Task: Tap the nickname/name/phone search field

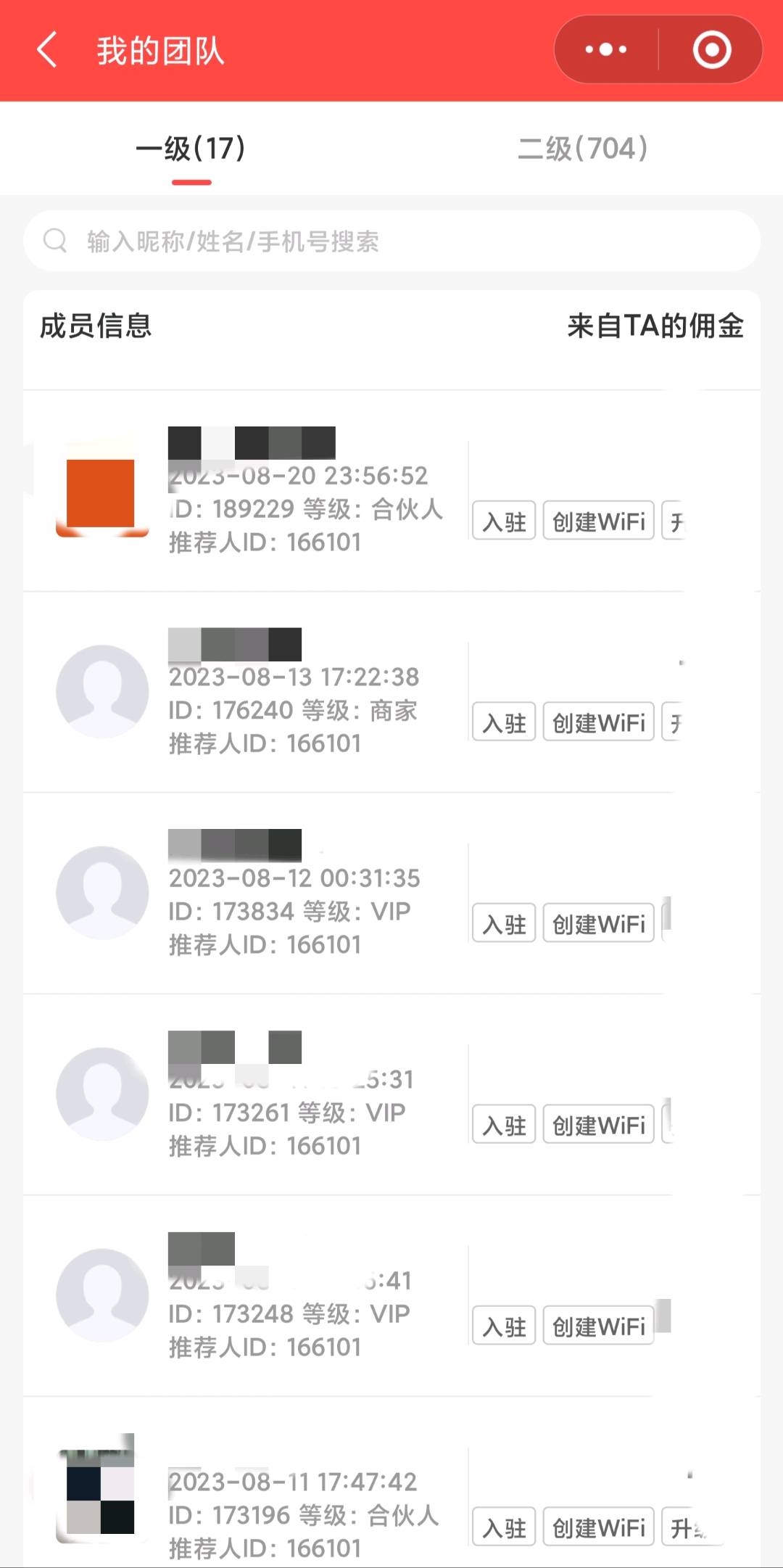Action: point(391,241)
